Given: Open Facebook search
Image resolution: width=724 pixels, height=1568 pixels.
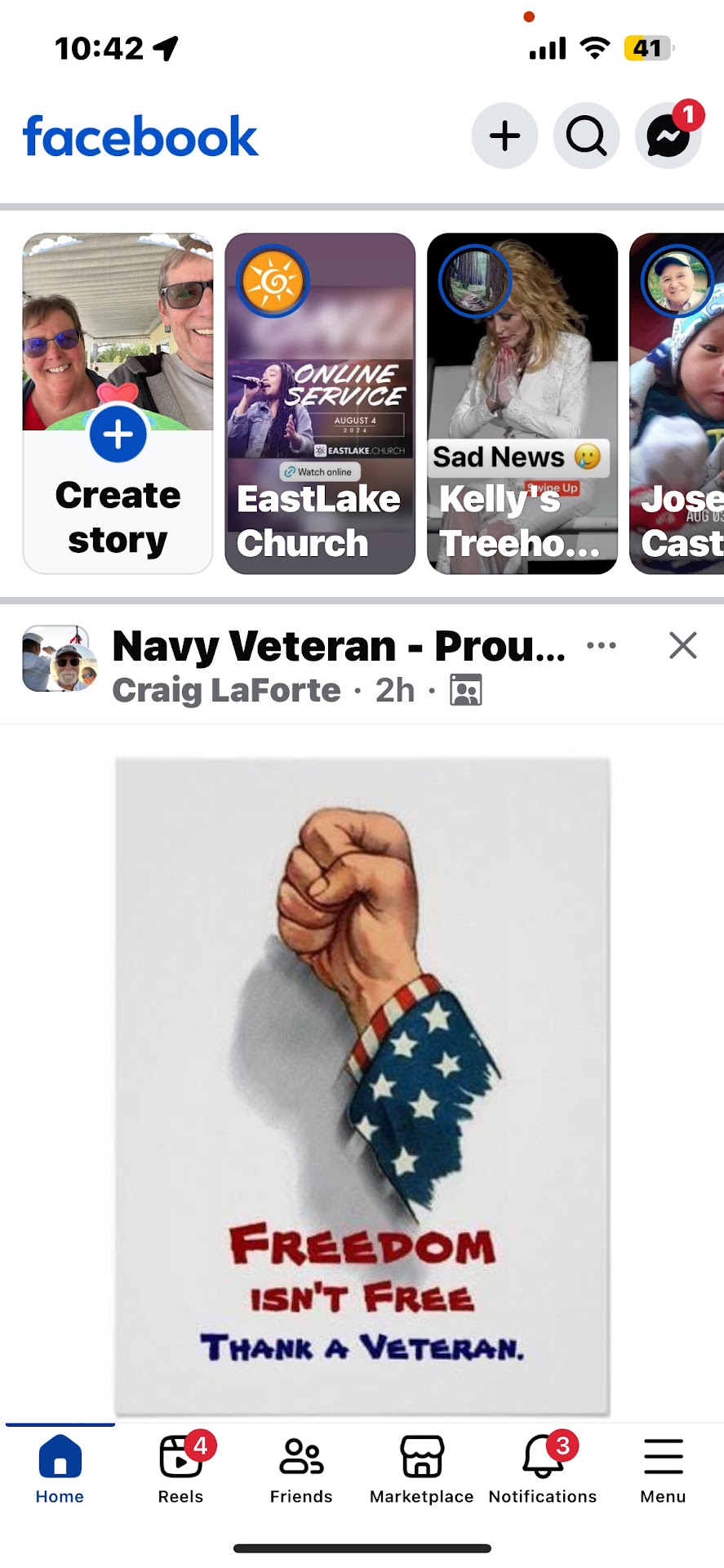Looking at the screenshot, I should (586, 136).
